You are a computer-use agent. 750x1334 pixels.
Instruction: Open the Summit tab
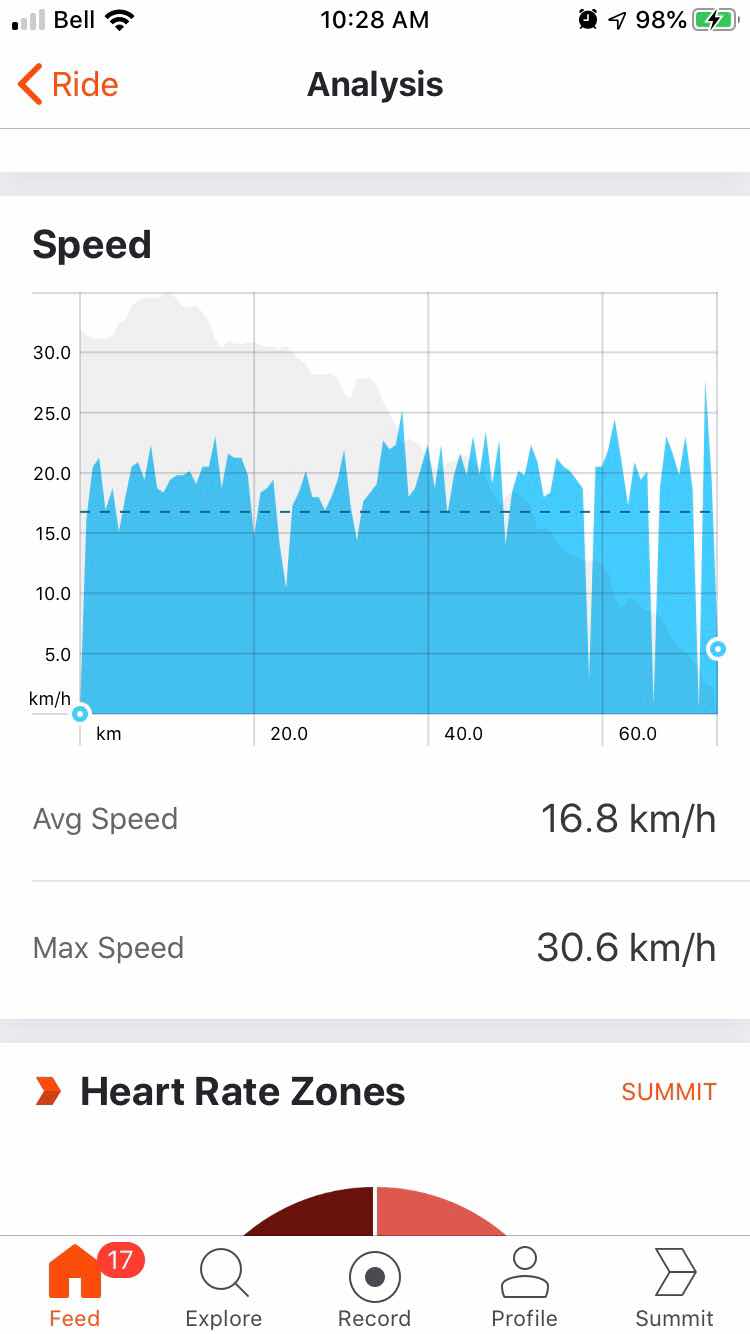[x=674, y=1287]
